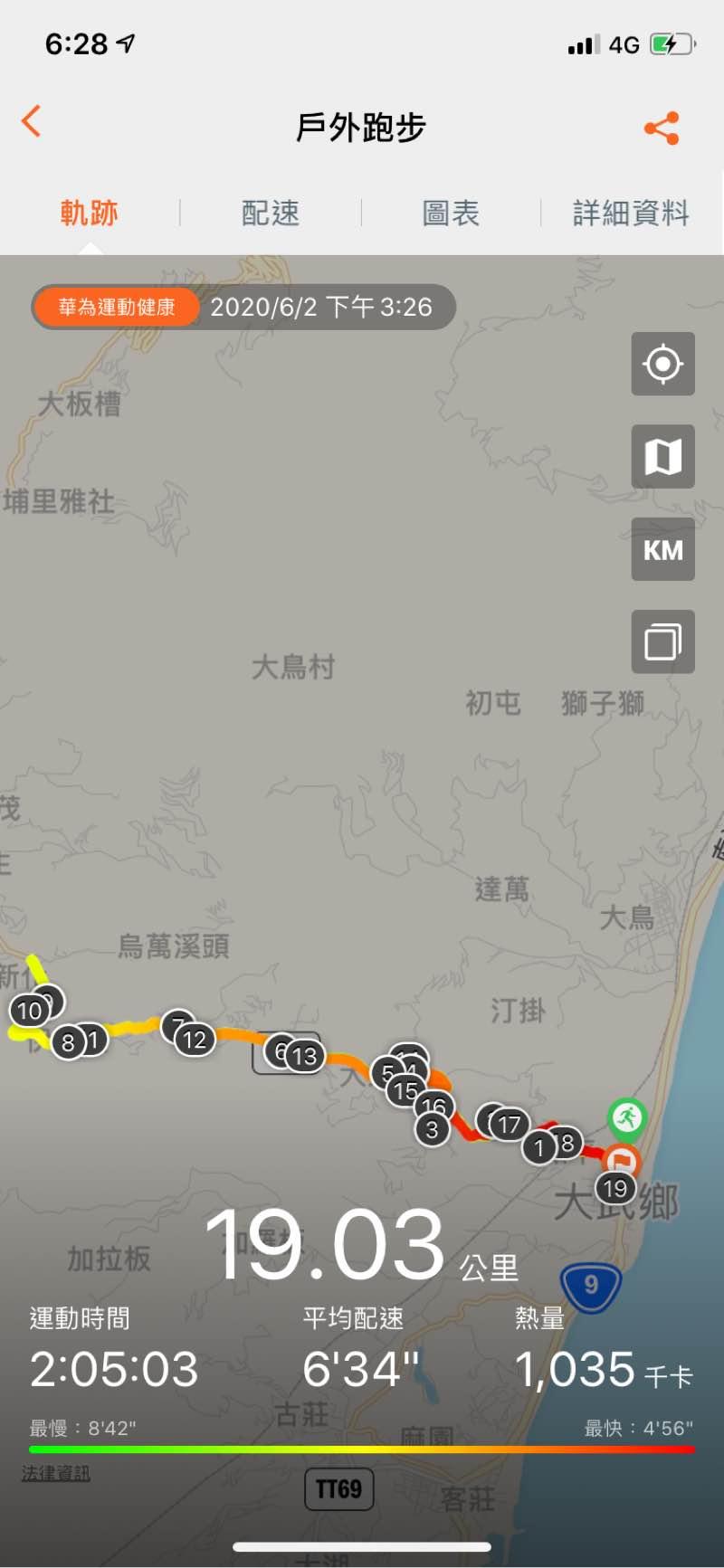Recenter the map with the locate button

pos(662,364)
